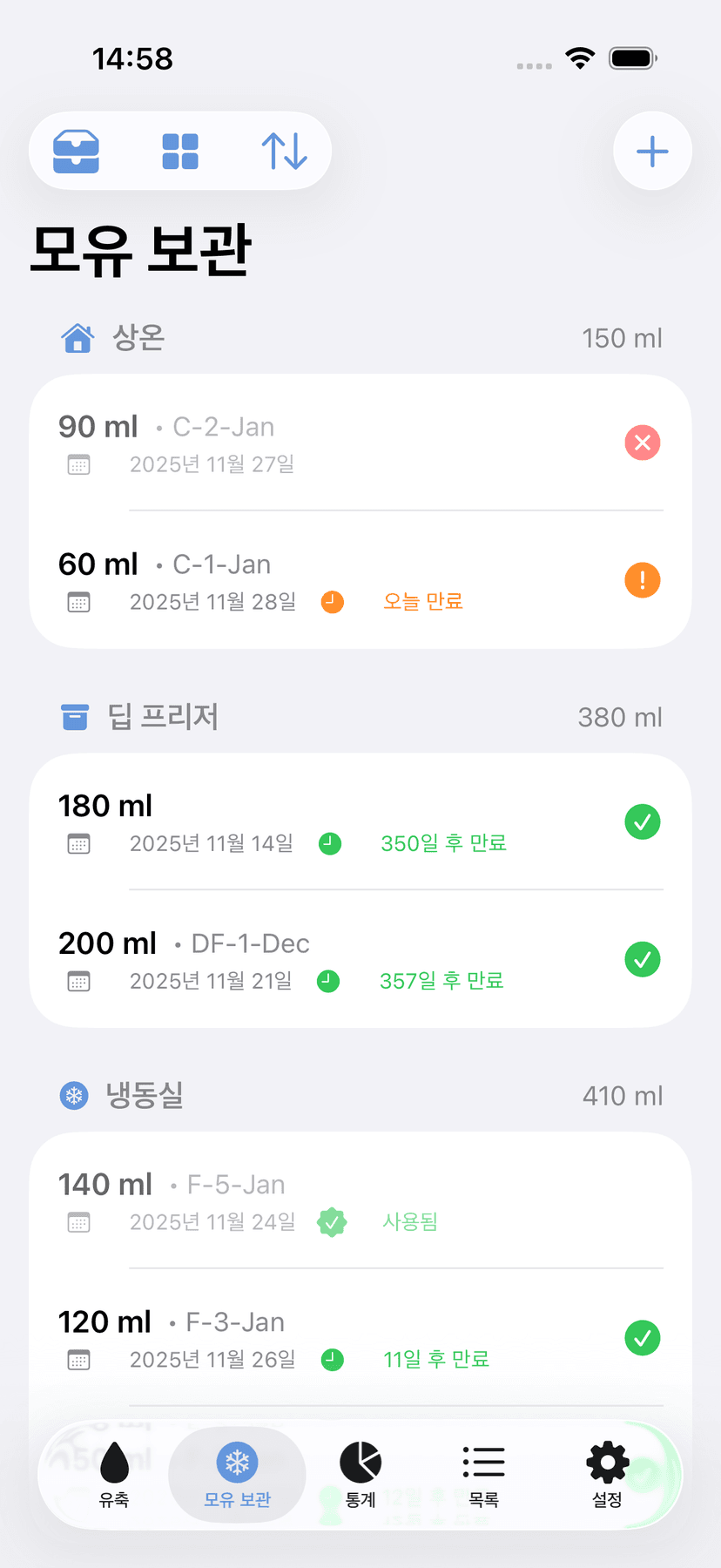Open the 딥 프리저 section header
This screenshot has width=721, height=1568.
pyautogui.click(x=164, y=717)
